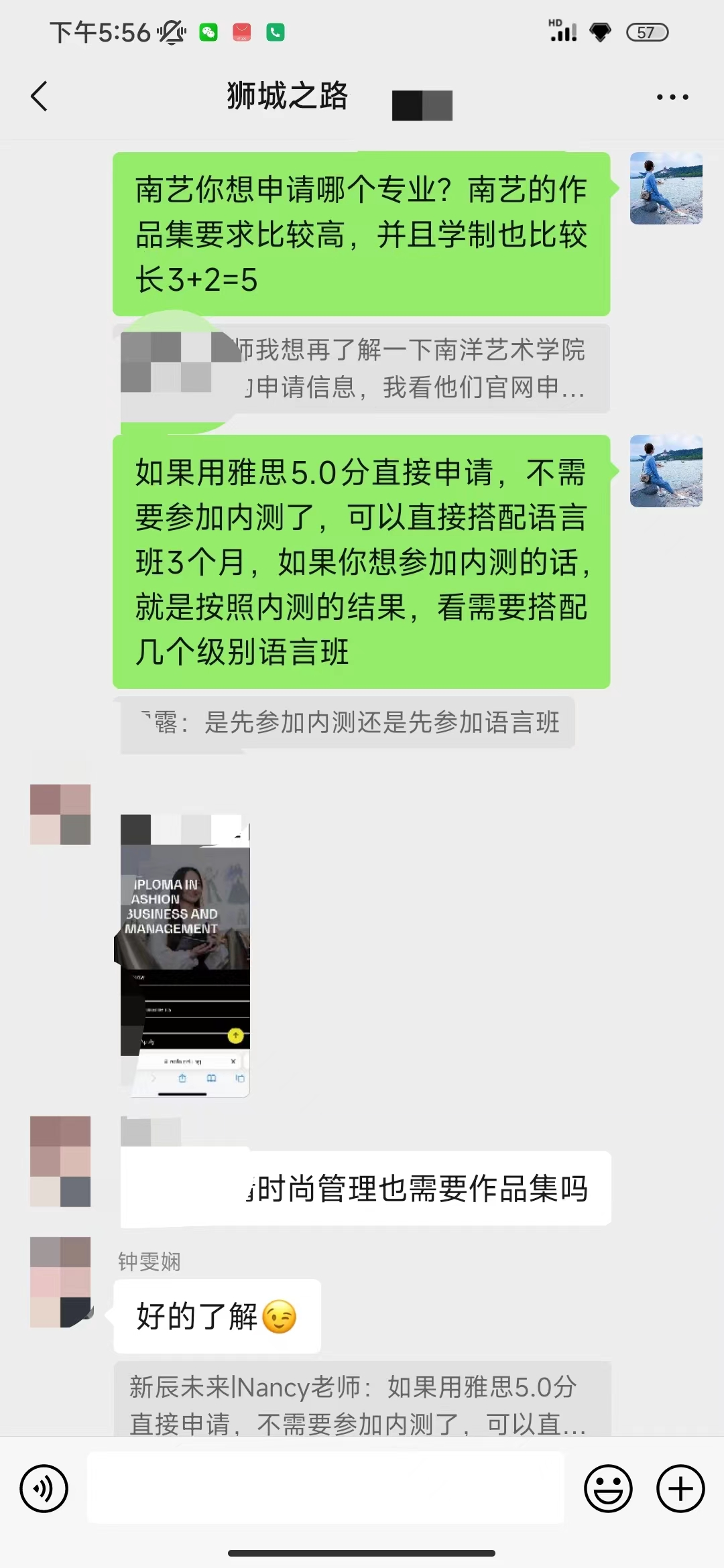Jump to quoted message about 南洋艺术学院
The height and width of the screenshot is (1568, 724).
(x=362, y=369)
